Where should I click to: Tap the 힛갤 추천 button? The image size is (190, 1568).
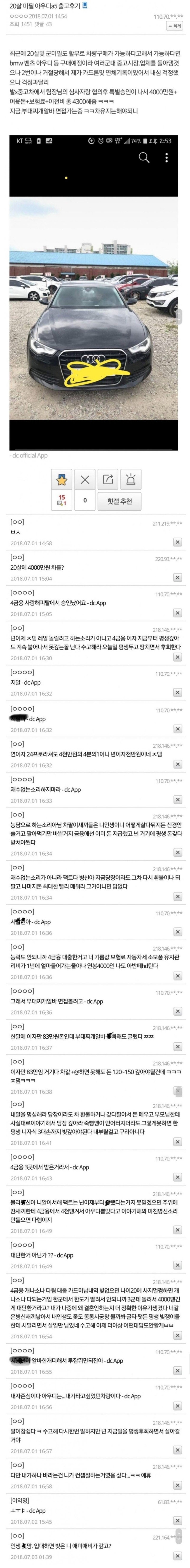119,501
